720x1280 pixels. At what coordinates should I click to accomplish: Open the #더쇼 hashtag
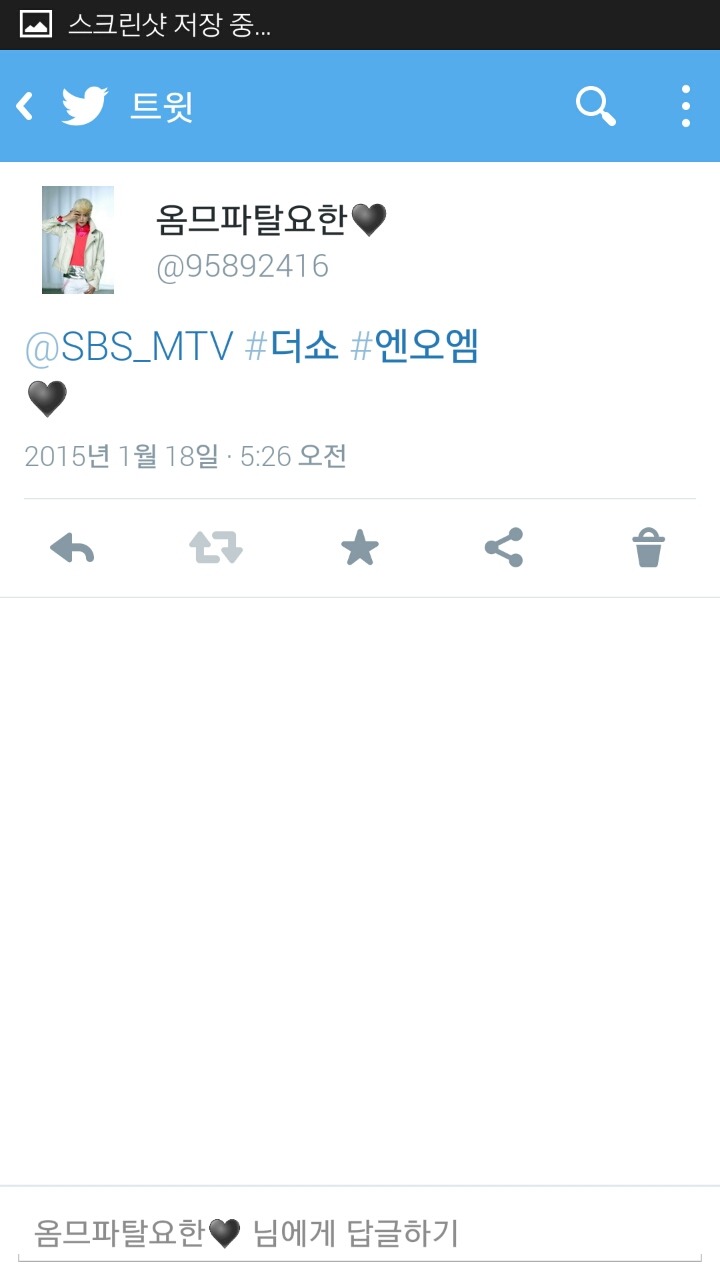(292, 347)
